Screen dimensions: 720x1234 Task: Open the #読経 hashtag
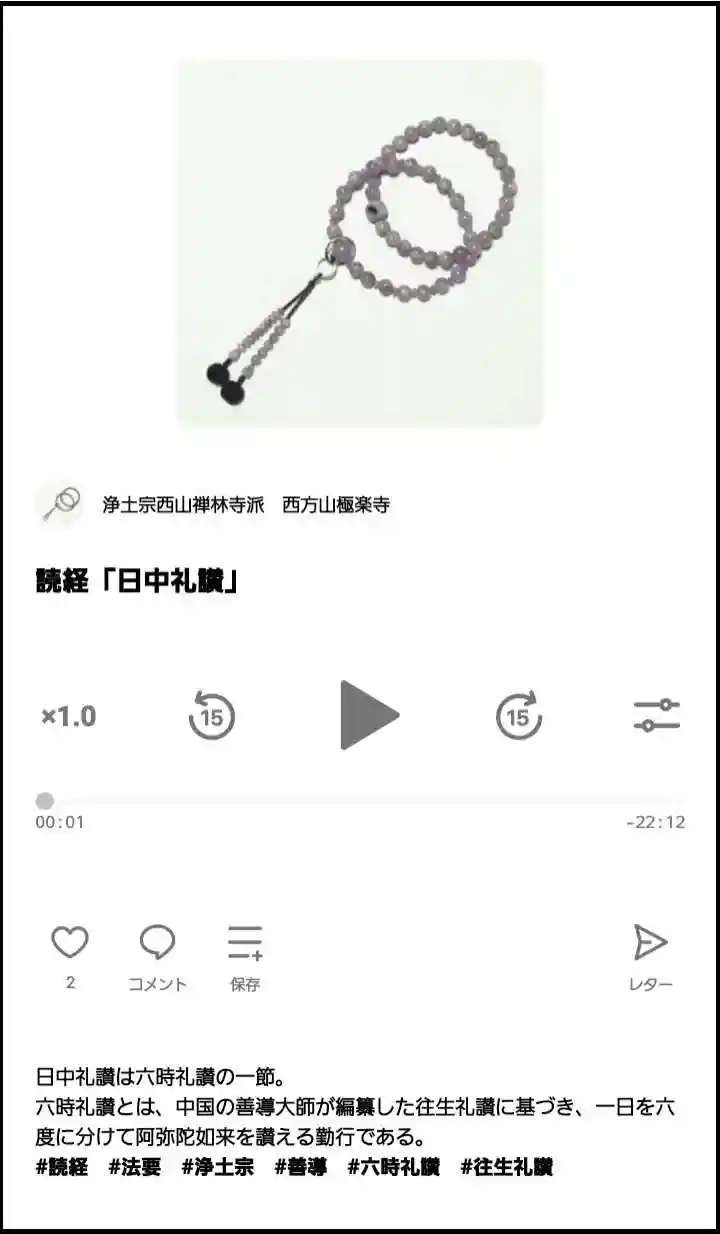(x=62, y=1167)
